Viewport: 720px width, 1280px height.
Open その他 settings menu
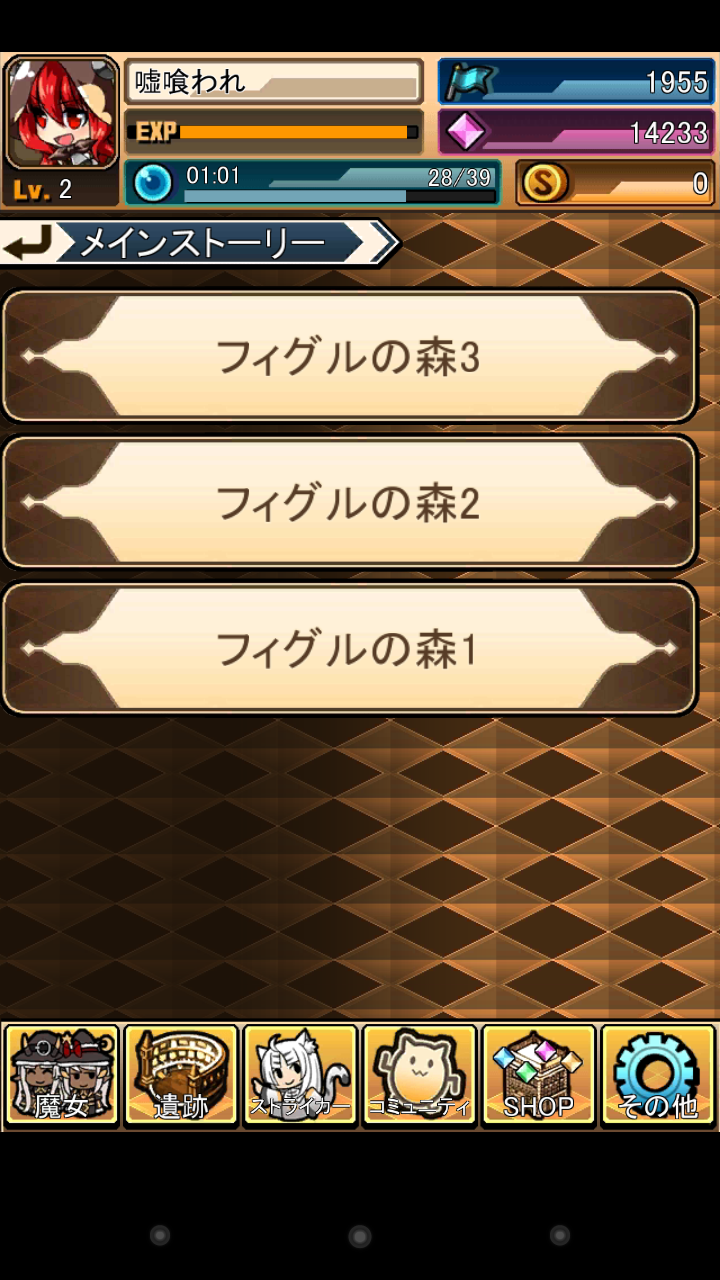(x=657, y=1075)
